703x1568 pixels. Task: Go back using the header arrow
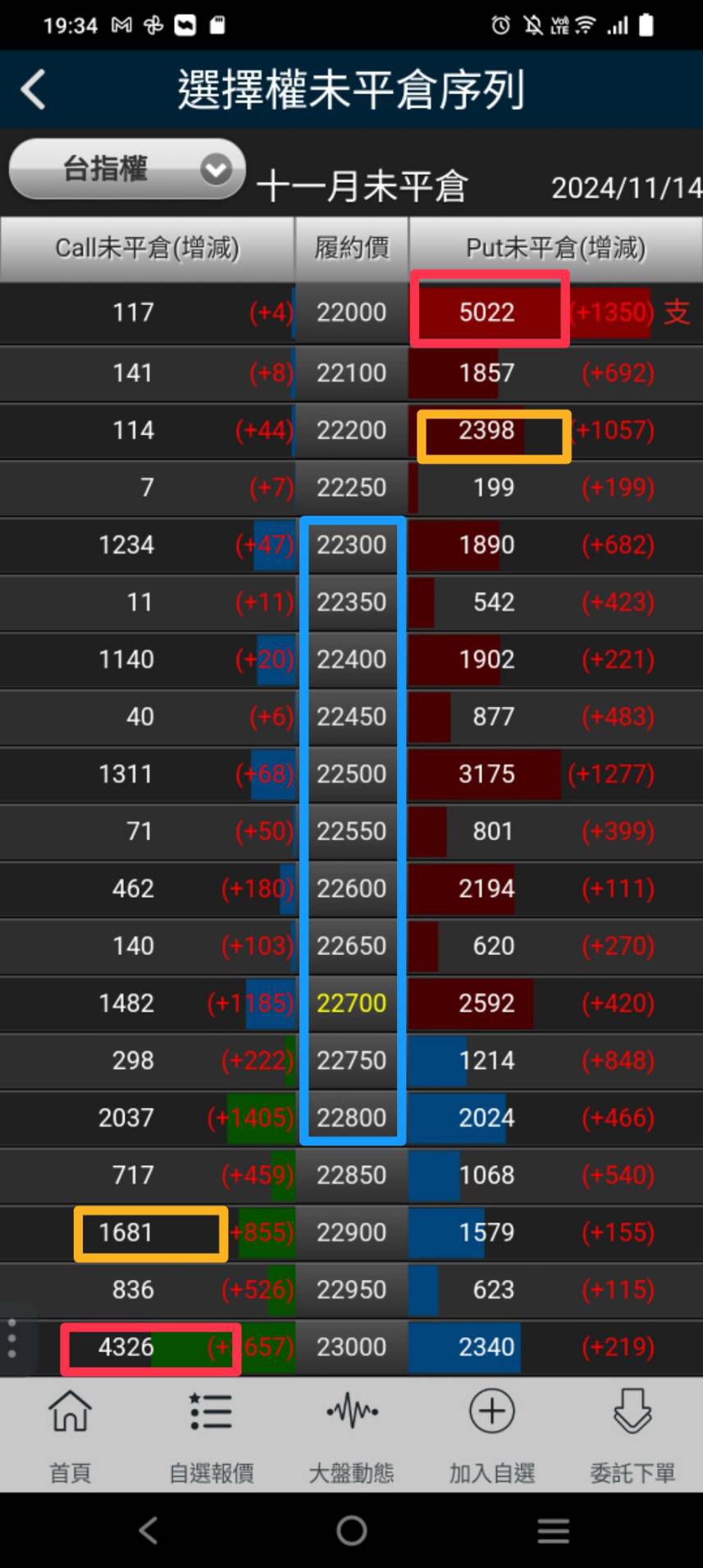point(34,89)
